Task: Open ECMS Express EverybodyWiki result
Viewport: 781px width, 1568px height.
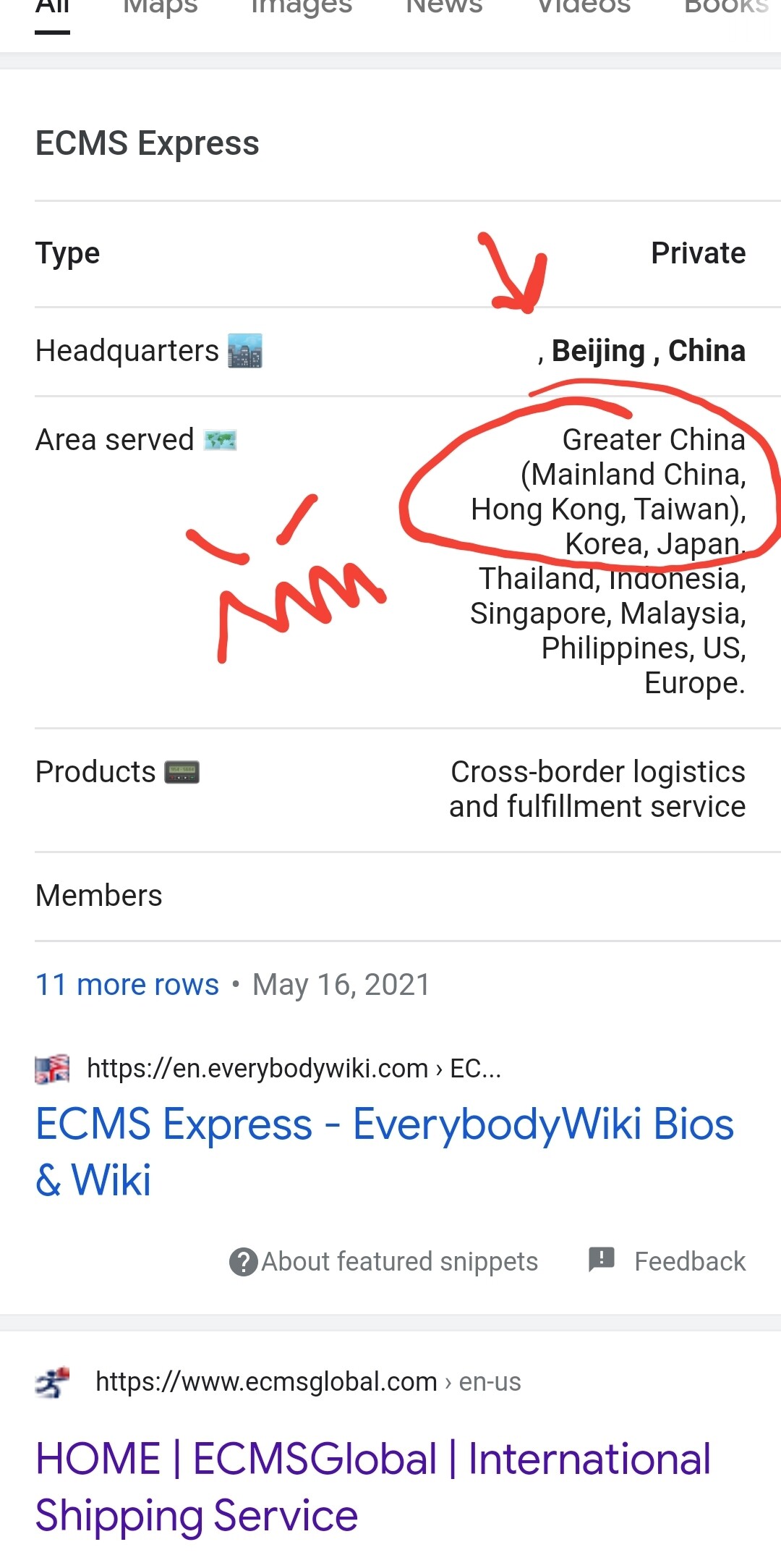Action: tap(384, 1151)
